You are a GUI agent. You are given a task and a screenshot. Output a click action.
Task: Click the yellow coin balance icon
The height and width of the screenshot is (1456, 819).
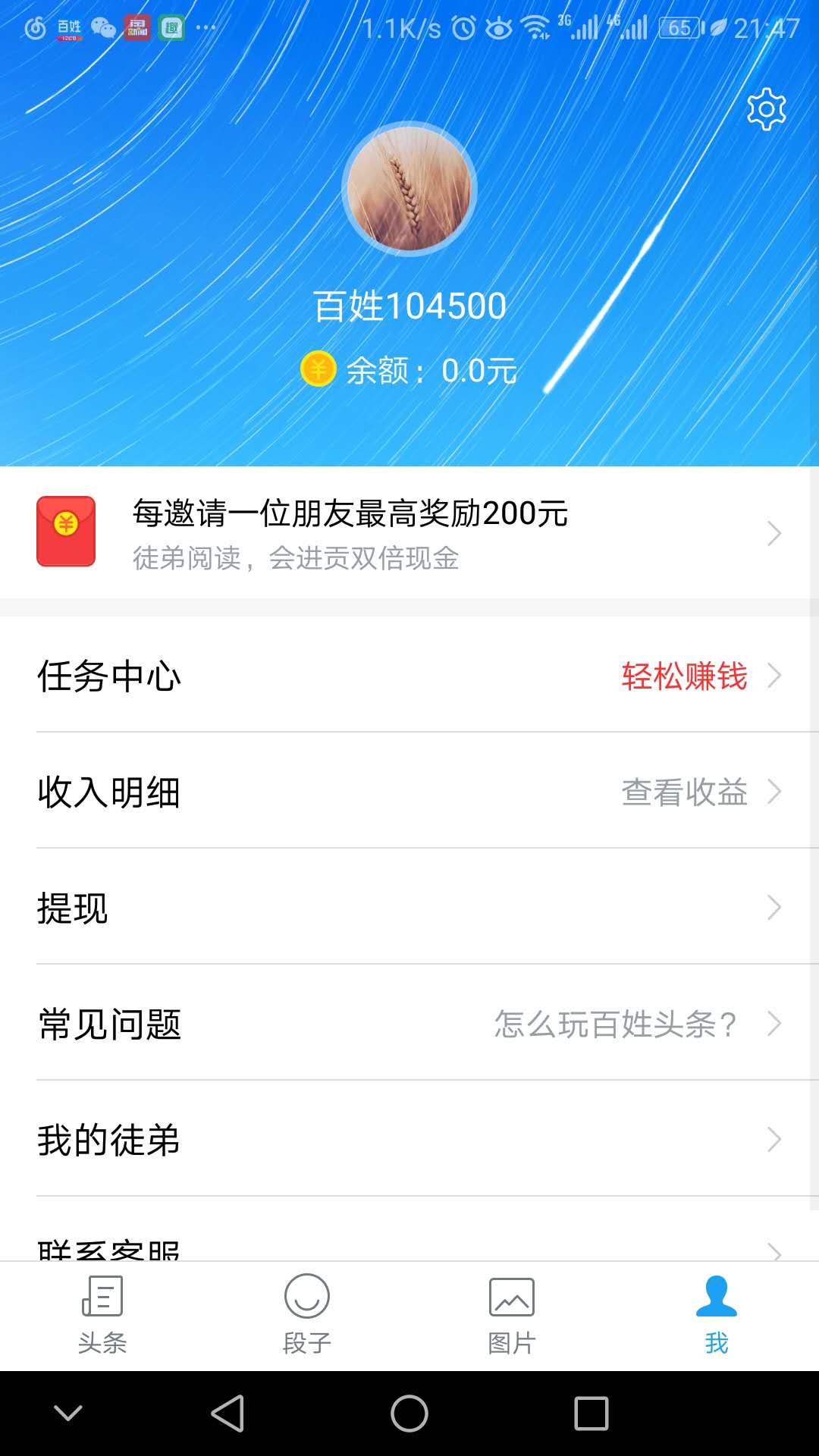[318, 369]
